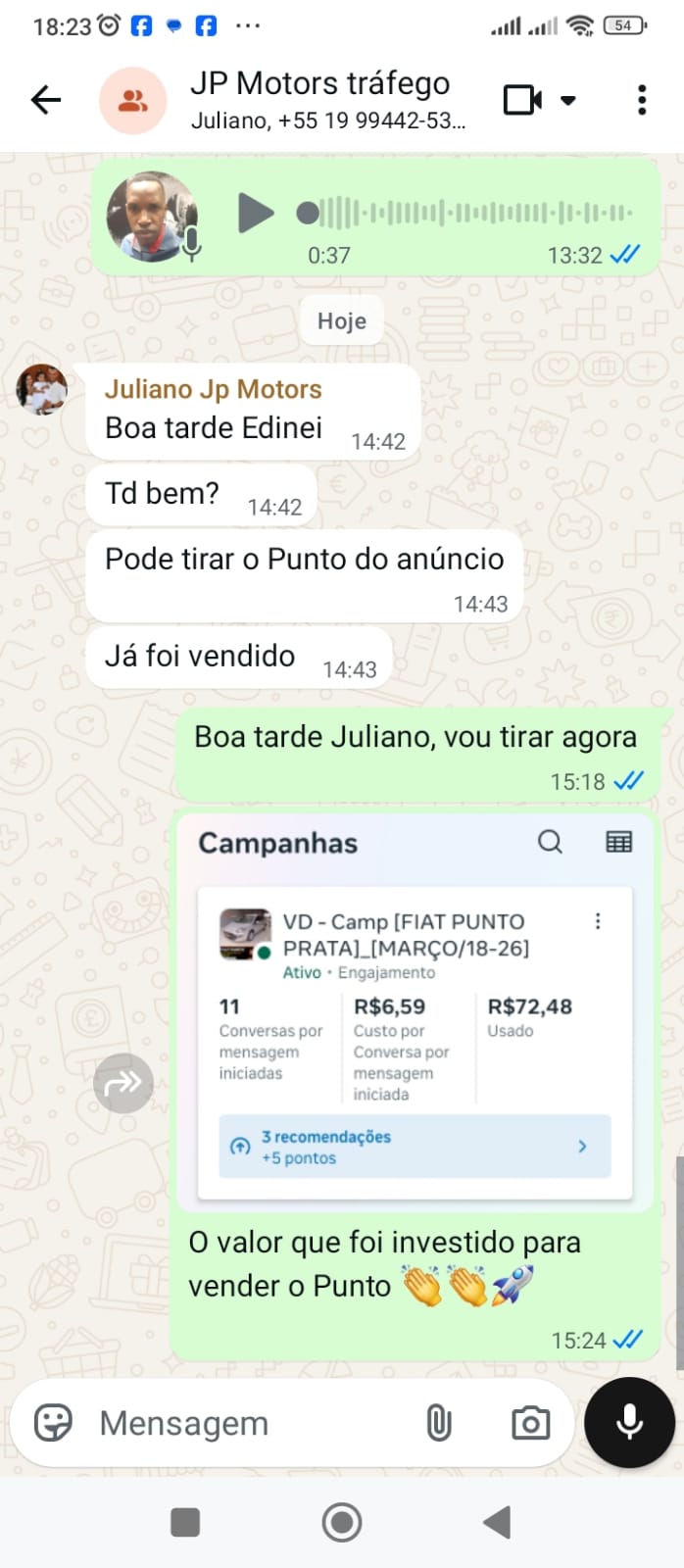Go back to the chats list
Viewport: 684px width, 1568px height.
tap(46, 100)
